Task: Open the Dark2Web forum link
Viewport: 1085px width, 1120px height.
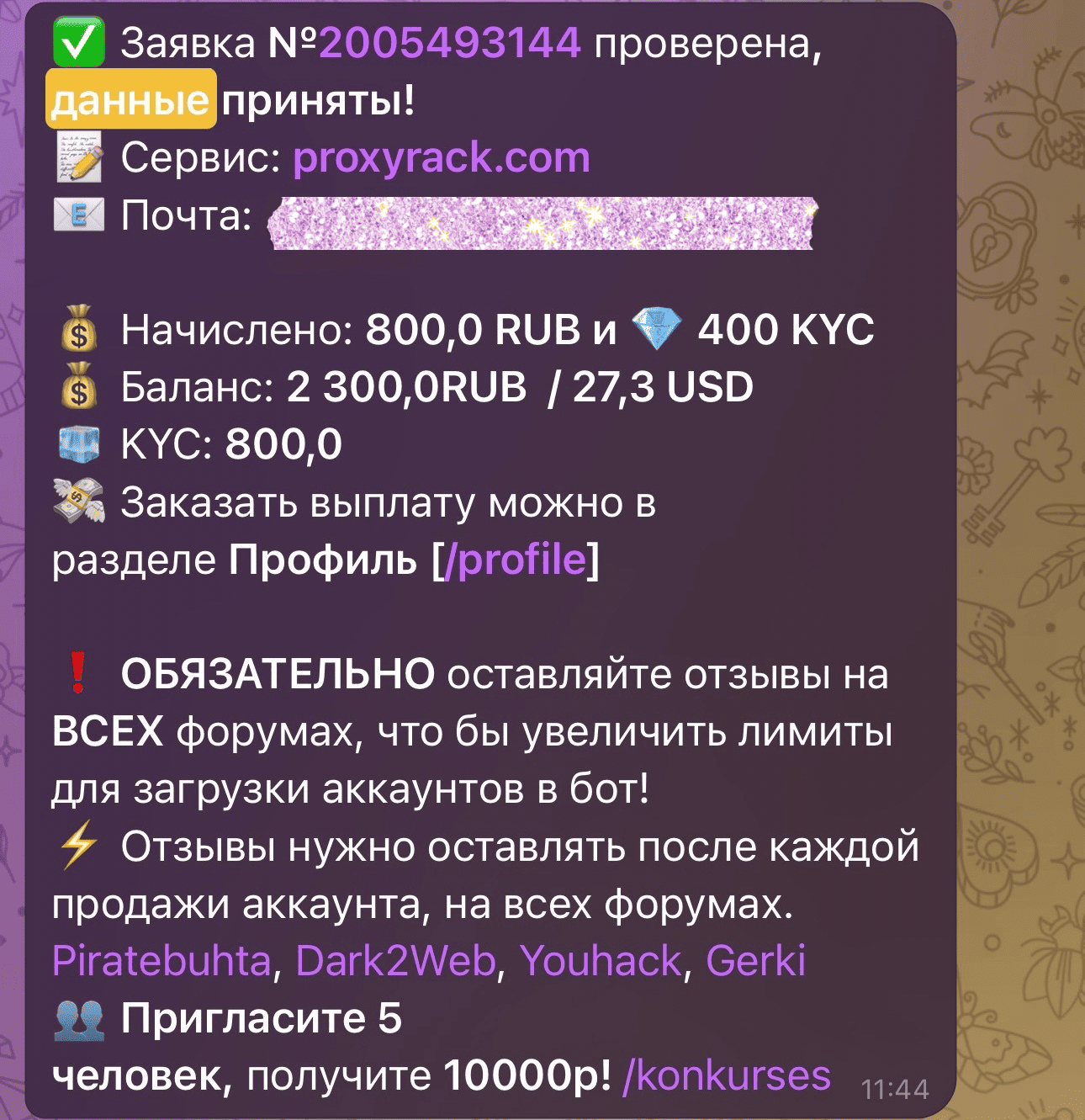Action: point(395,961)
